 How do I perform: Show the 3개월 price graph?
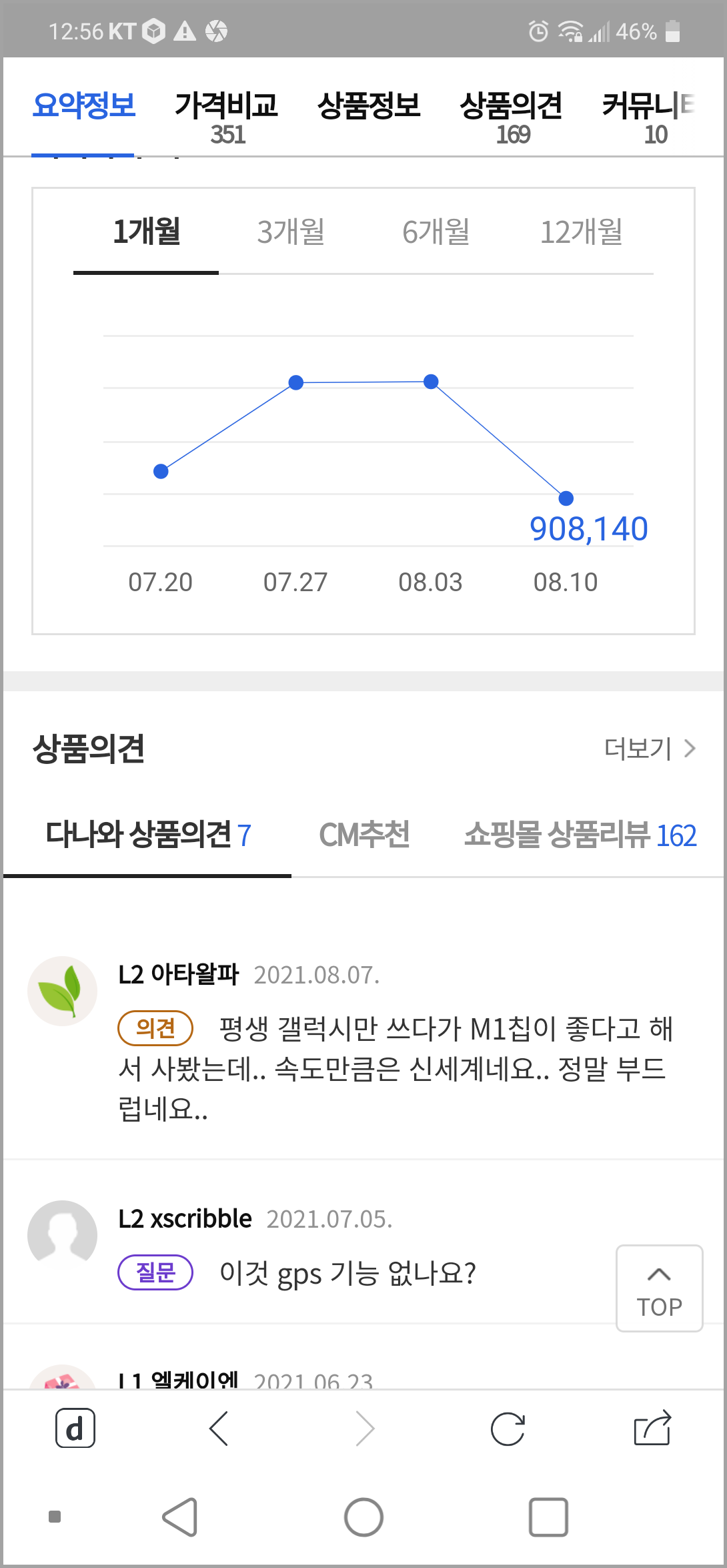(291, 232)
